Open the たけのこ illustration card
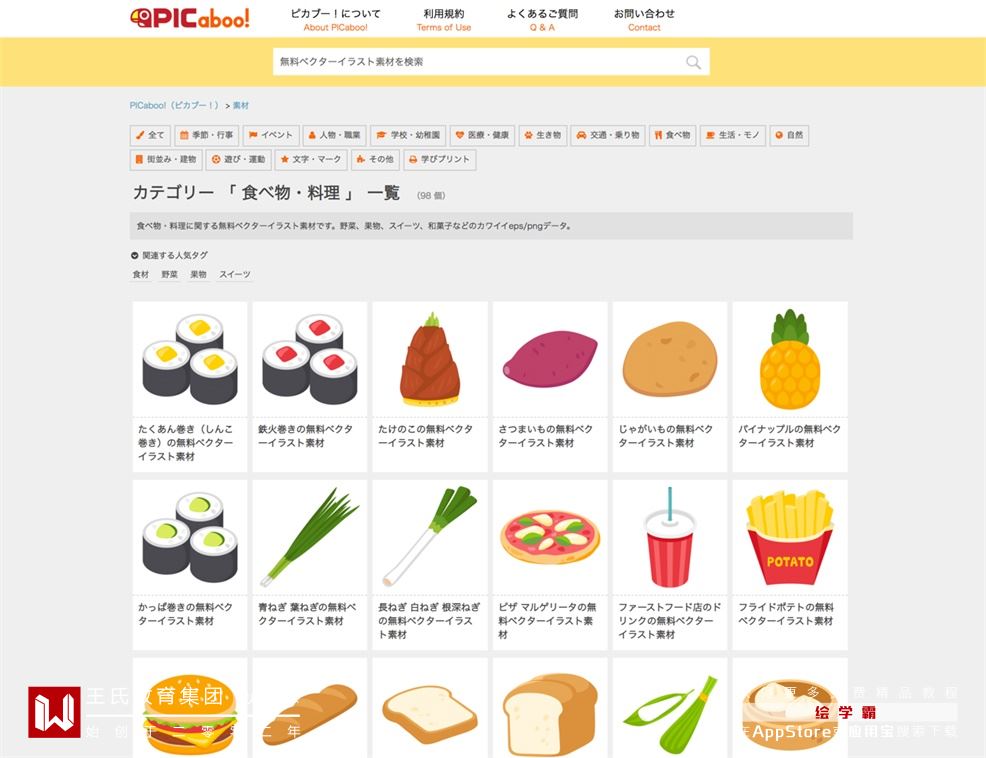The height and width of the screenshot is (758, 986). [430, 385]
